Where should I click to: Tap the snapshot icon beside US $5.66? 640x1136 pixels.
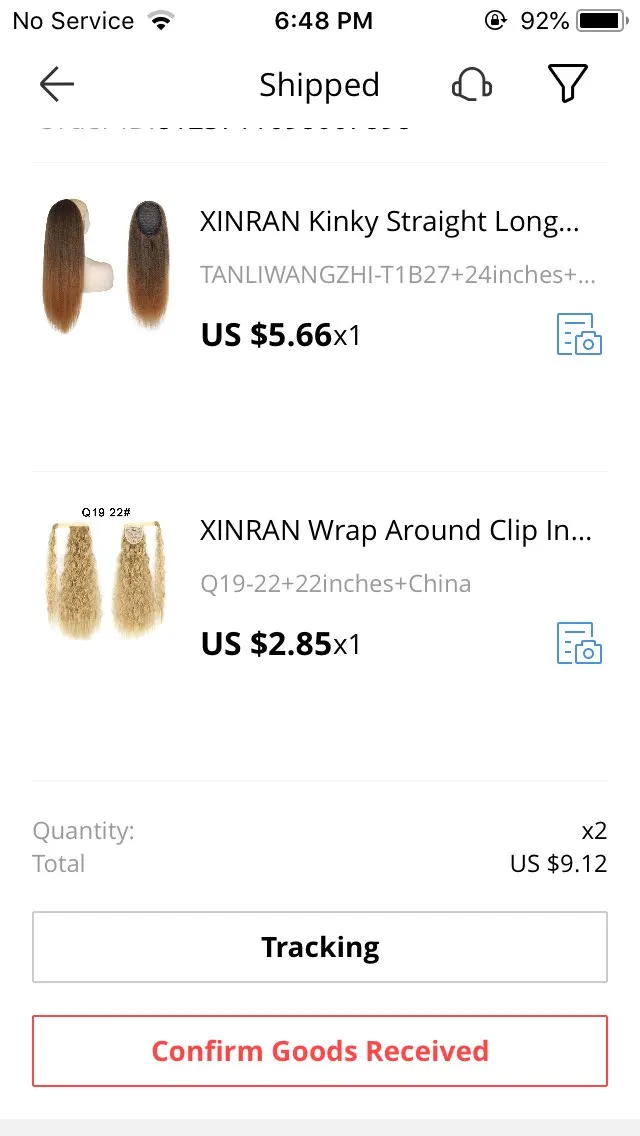point(579,335)
